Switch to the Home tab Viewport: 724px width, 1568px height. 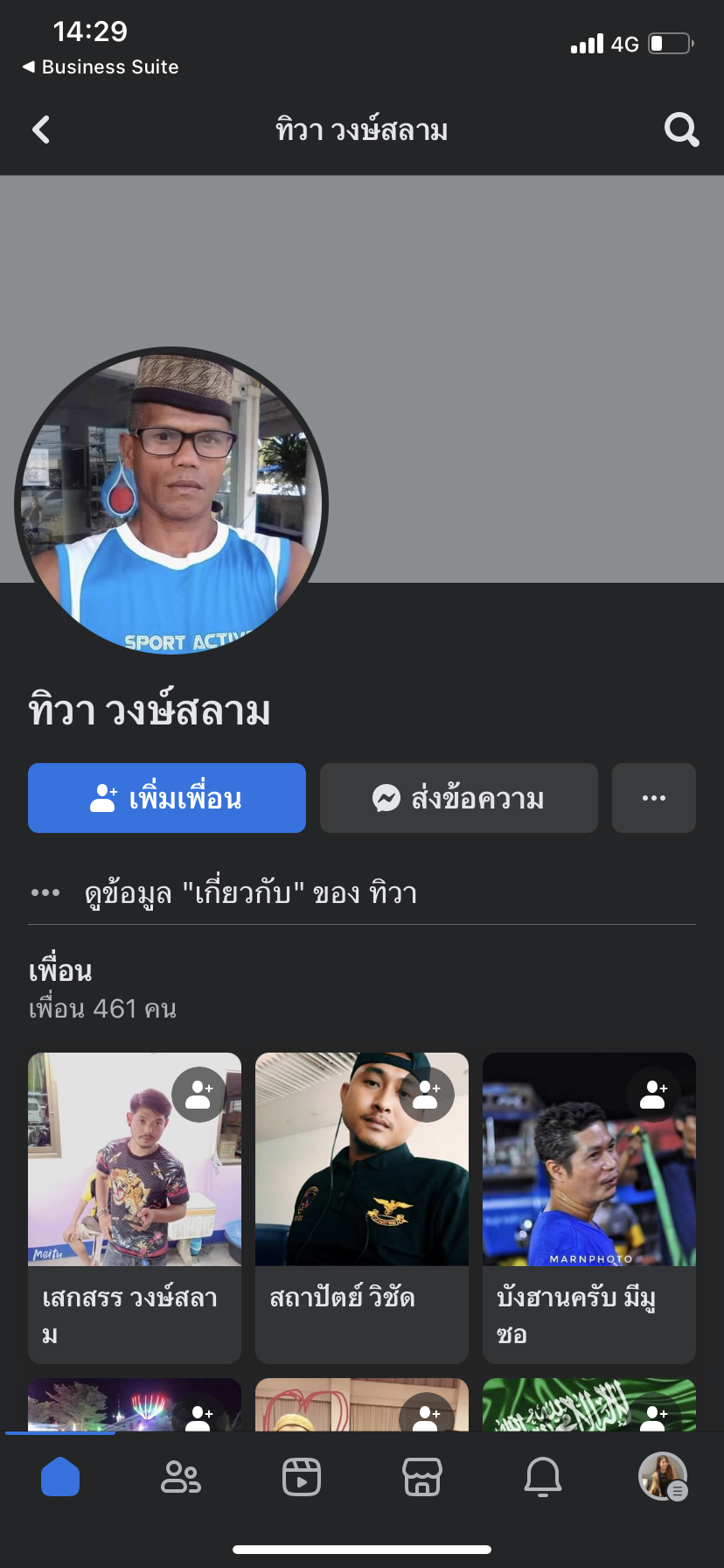(60, 1477)
